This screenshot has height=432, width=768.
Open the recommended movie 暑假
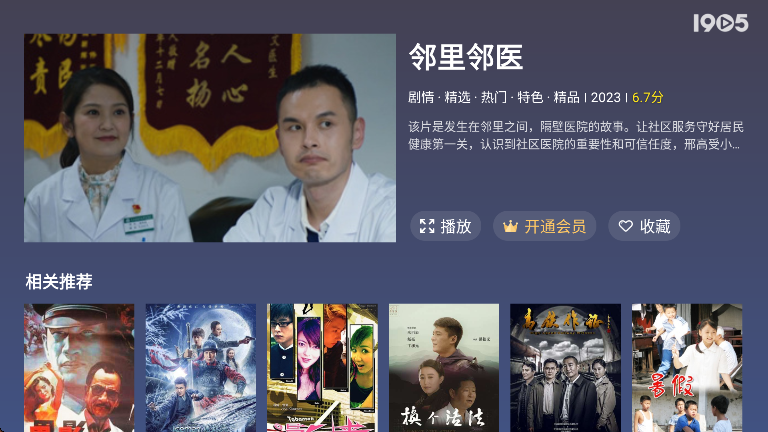click(x=687, y=367)
